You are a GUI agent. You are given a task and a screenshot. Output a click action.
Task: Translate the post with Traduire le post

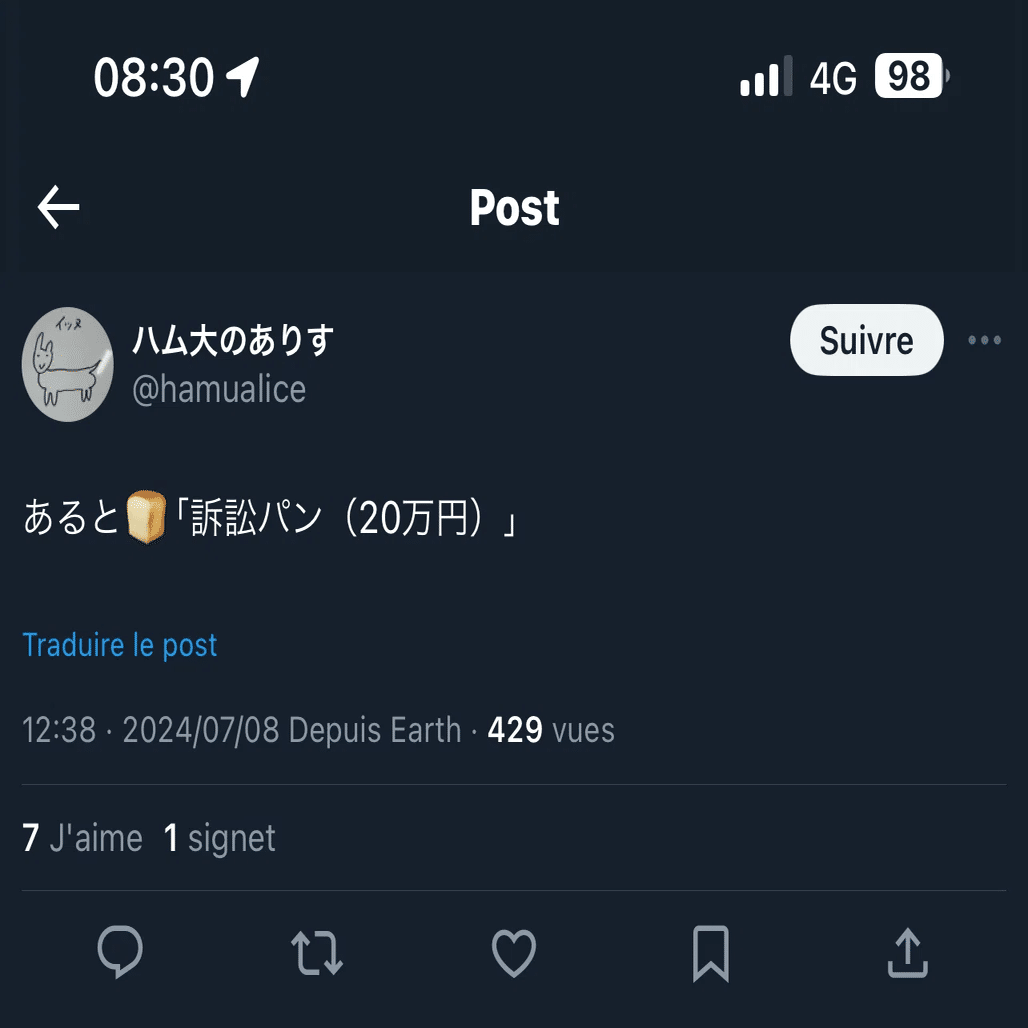pyautogui.click(x=120, y=645)
